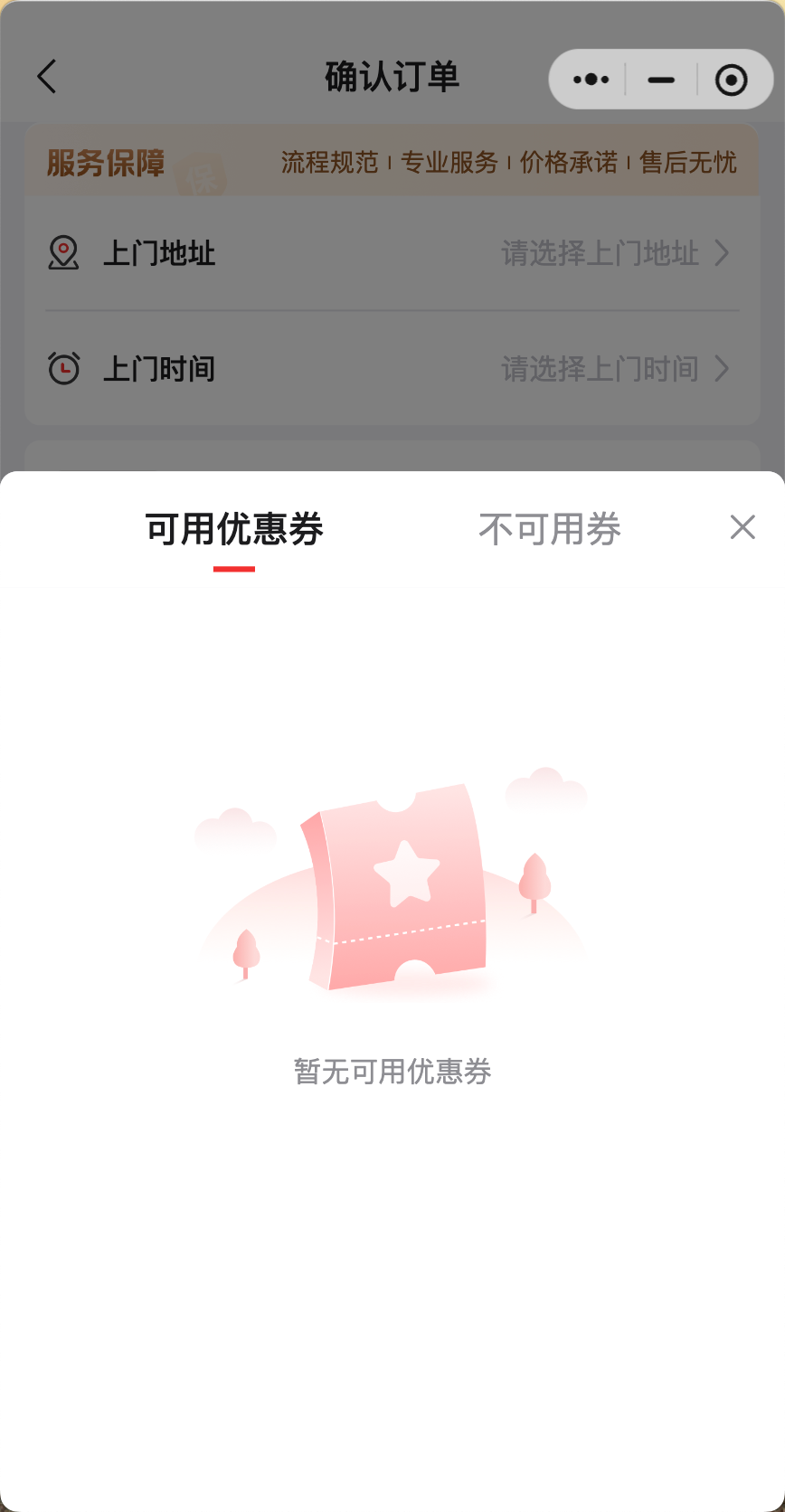Exit the mini program via circle icon
The height and width of the screenshot is (1512, 785).
pyautogui.click(x=731, y=80)
